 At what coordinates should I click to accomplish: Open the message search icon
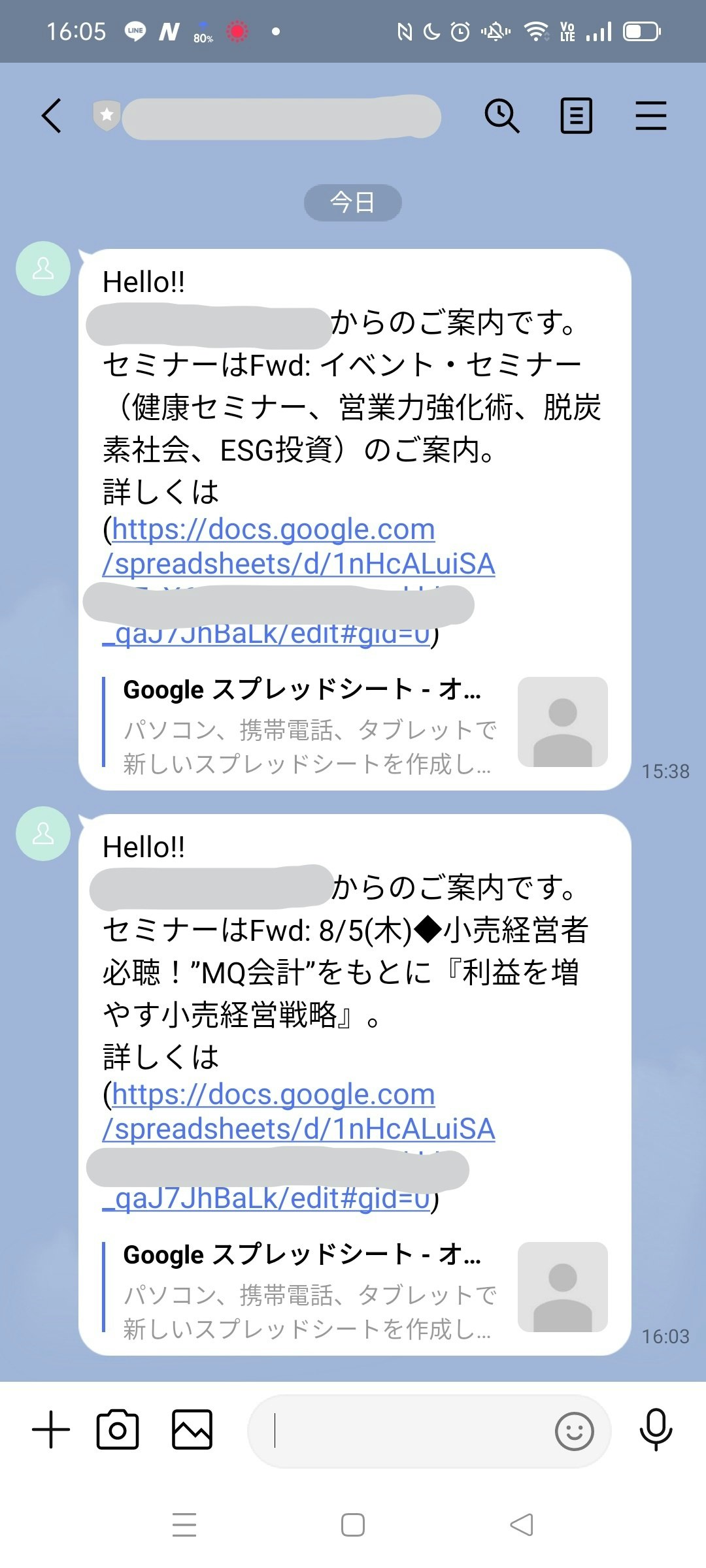coord(502,115)
